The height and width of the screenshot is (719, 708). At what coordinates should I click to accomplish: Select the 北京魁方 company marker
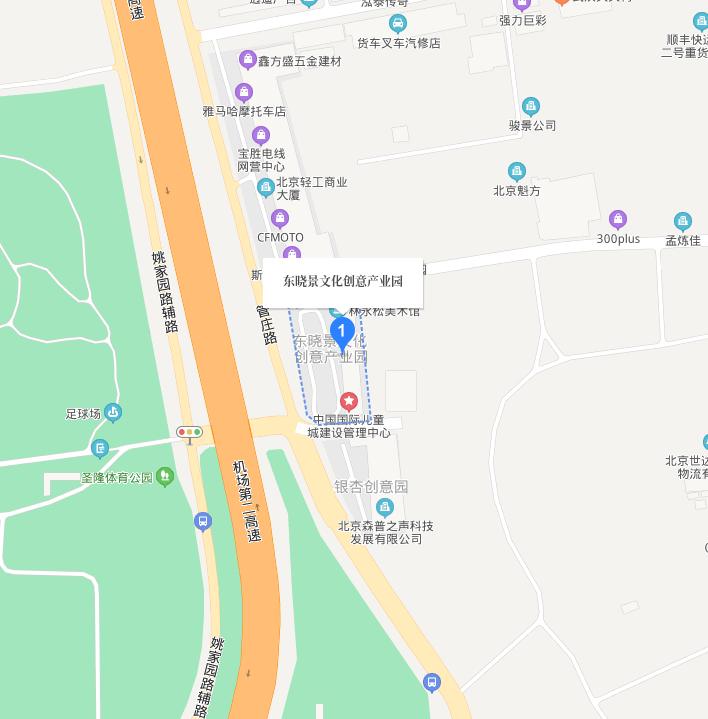[x=517, y=171]
